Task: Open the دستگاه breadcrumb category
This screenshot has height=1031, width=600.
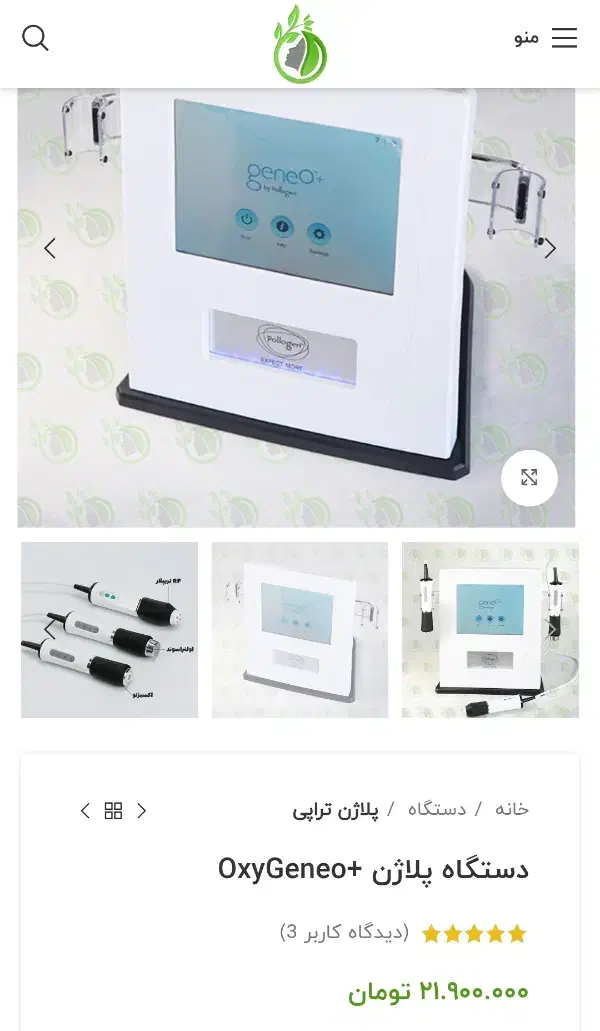Action: pyautogui.click(x=437, y=810)
